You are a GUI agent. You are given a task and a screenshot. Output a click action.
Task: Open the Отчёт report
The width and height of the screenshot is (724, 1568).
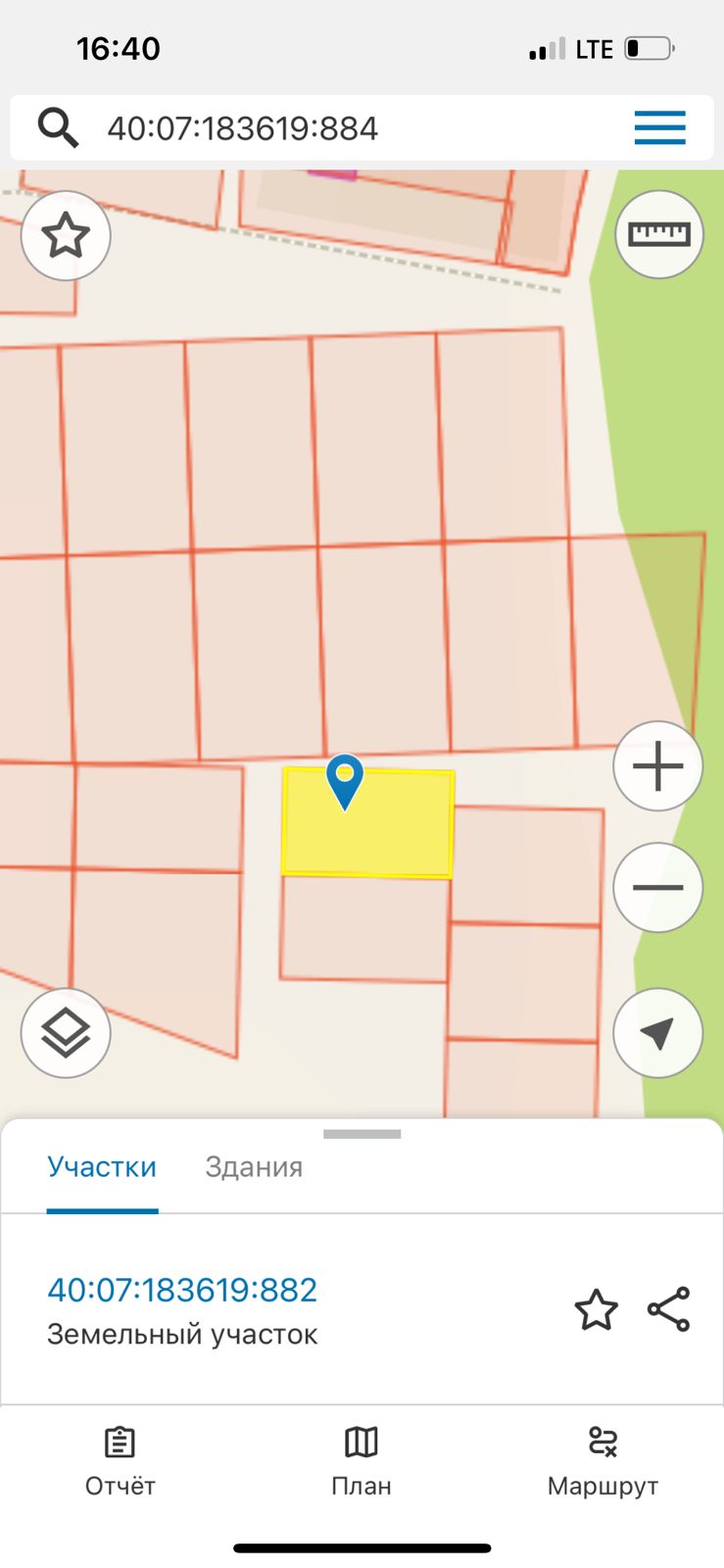(120, 1462)
